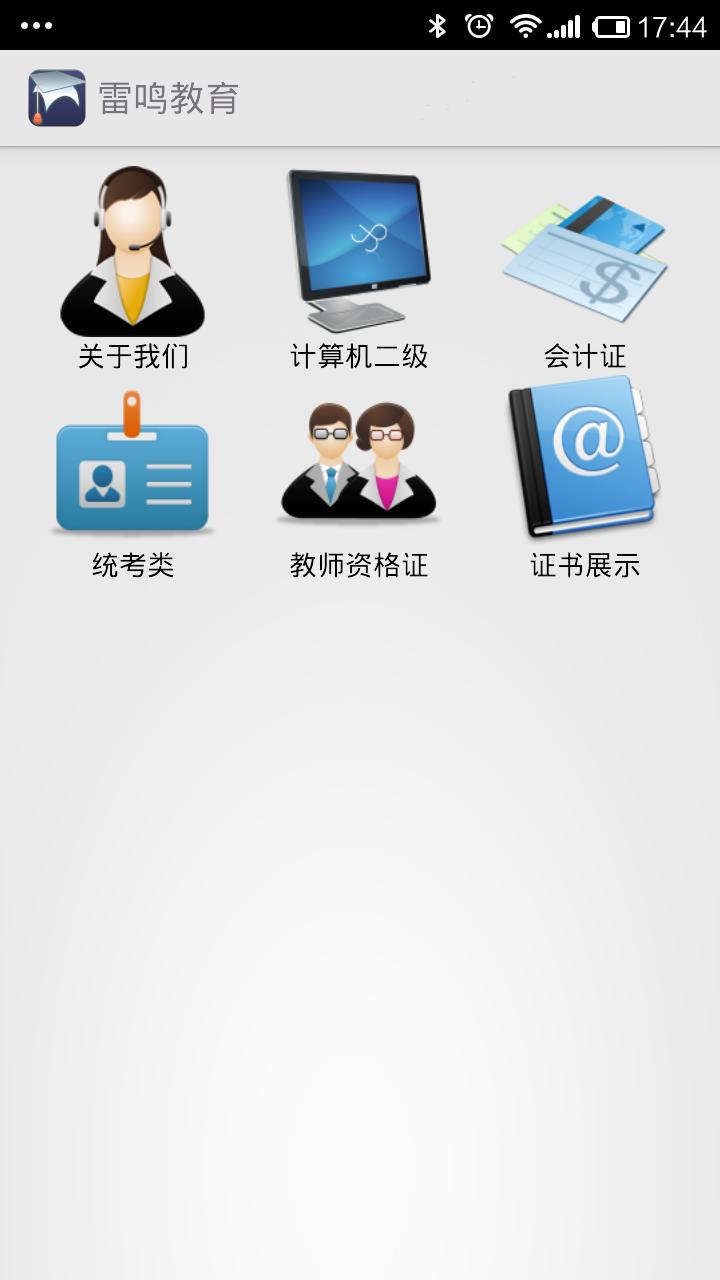Click the 关于我们 label text

[131, 356]
